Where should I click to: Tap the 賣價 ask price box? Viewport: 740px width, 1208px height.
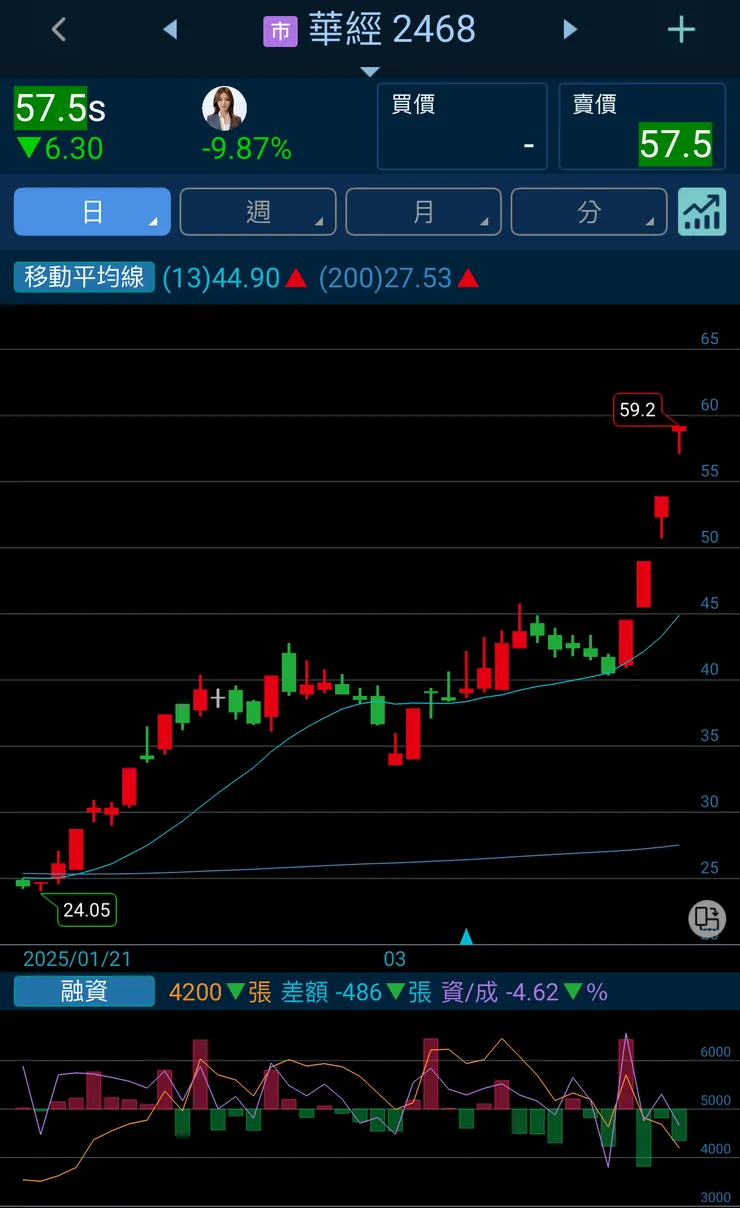pyautogui.click(x=642, y=127)
